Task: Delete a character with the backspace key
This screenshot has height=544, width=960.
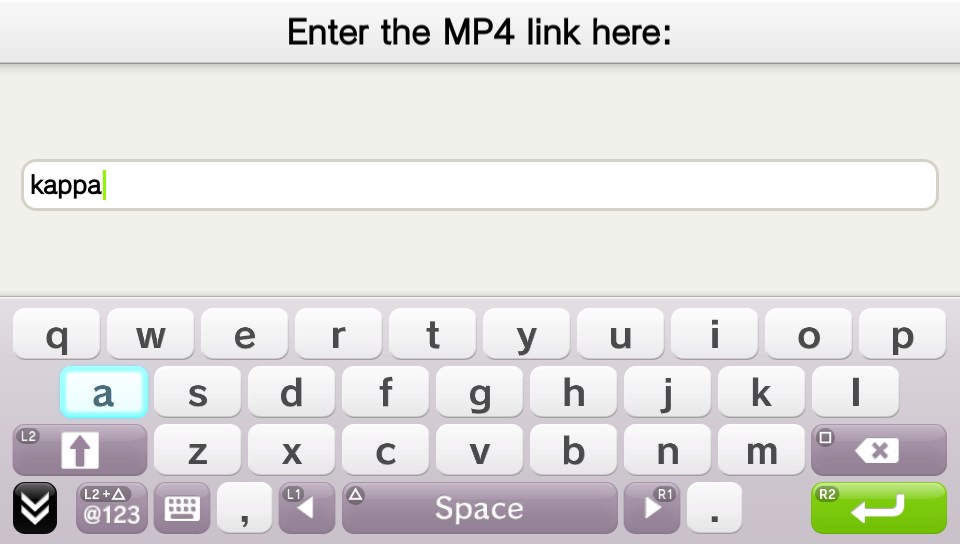Action: pyautogui.click(x=878, y=450)
